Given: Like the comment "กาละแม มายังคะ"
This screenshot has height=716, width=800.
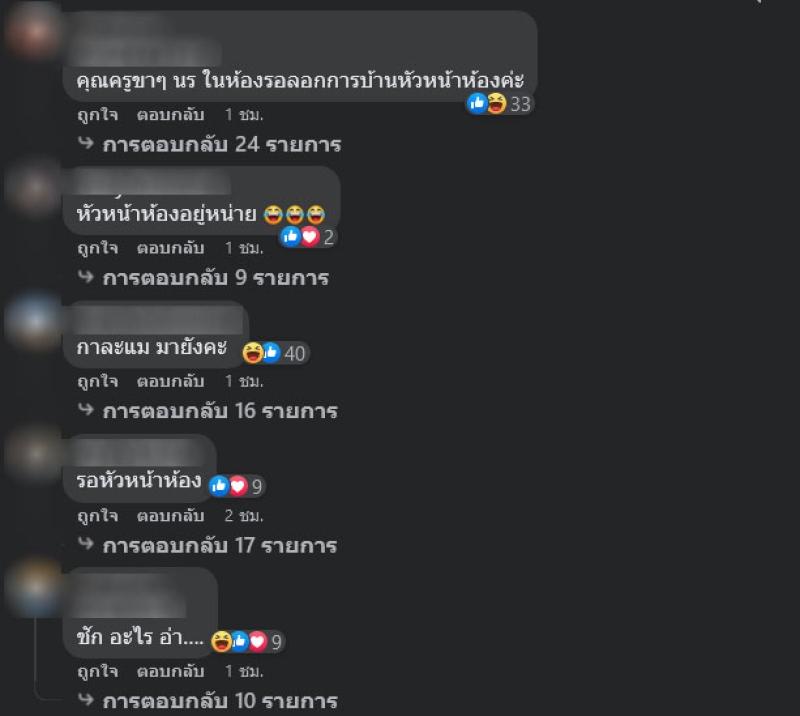Looking at the screenshot, I should pos(97,381).
